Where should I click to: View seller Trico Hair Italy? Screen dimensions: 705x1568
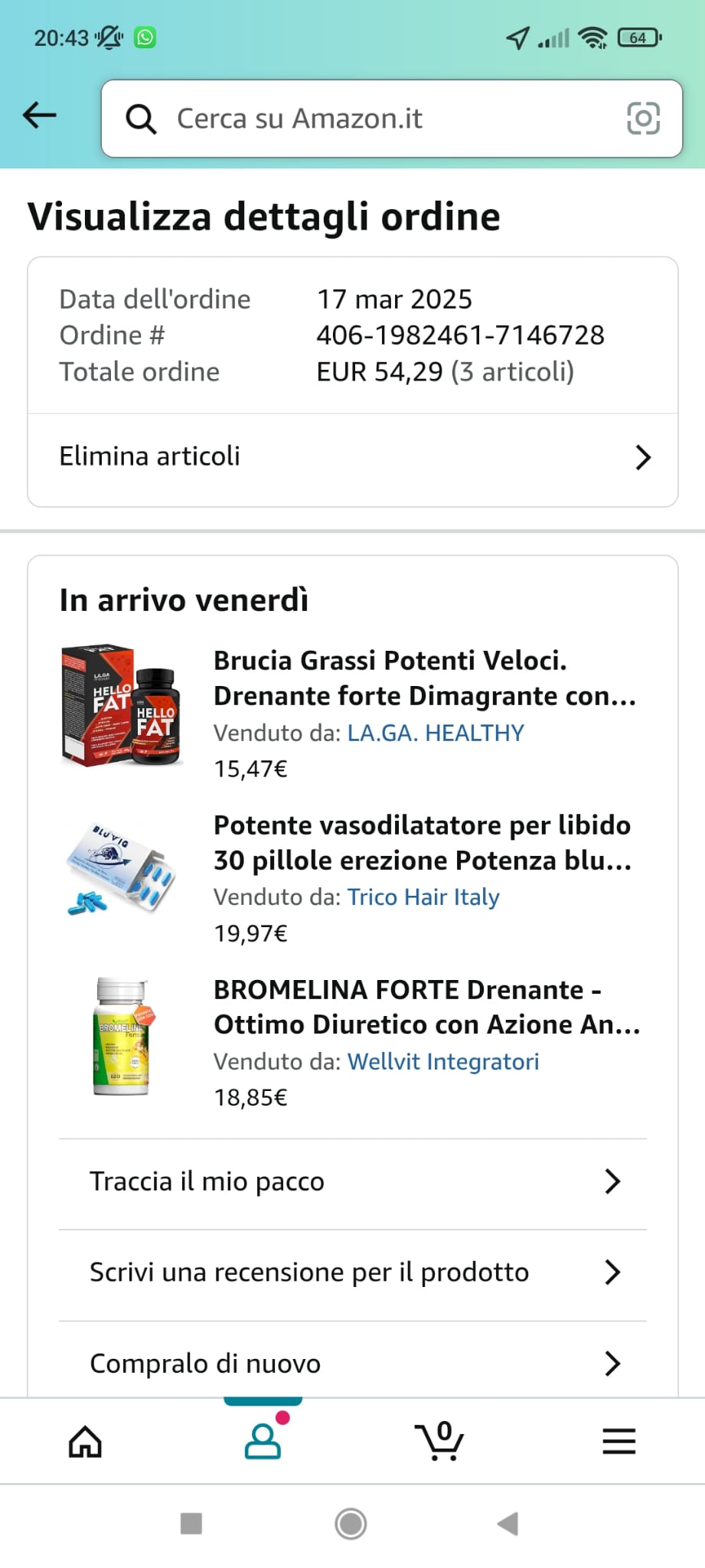(423, 897)
